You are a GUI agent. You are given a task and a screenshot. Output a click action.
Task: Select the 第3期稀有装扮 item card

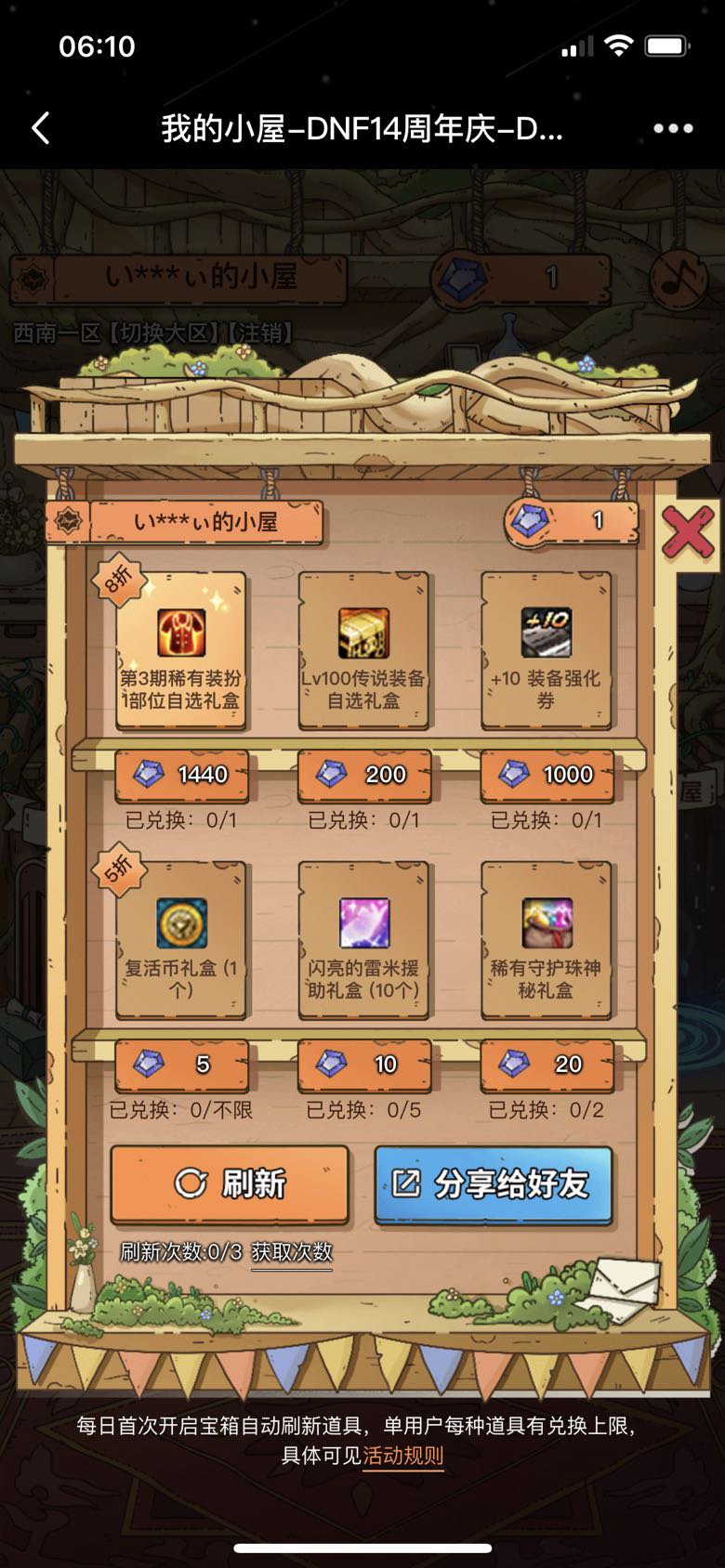click(x=181, y=650)
